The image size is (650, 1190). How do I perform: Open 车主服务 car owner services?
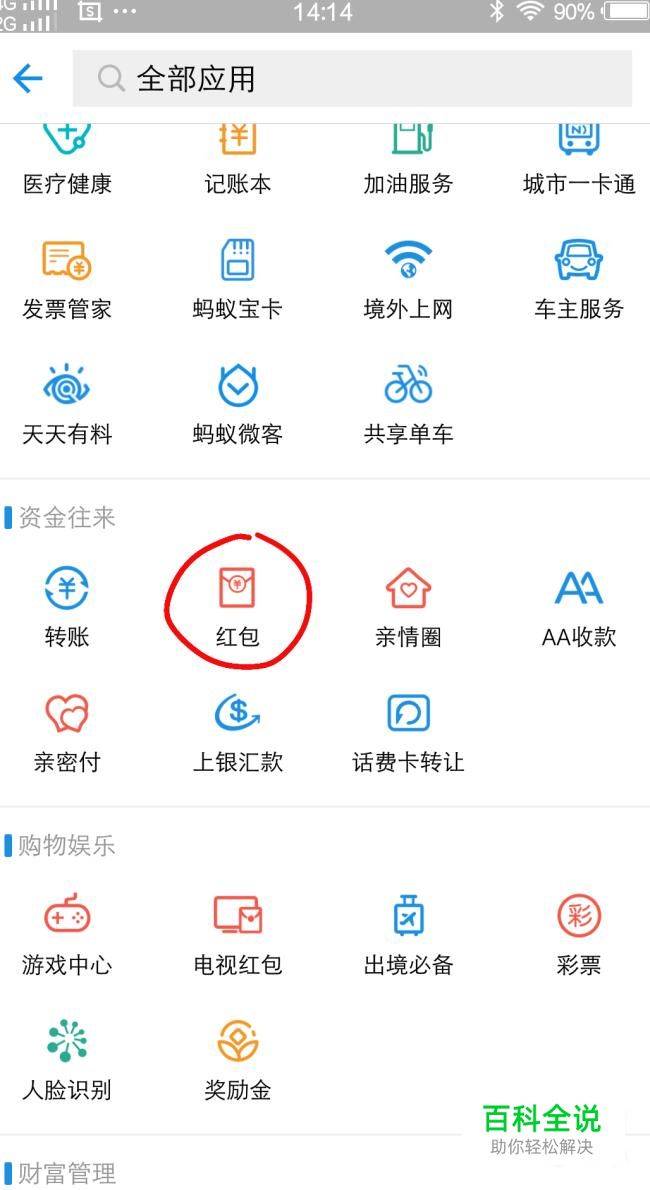pyautogui.click(x=579, y=279)
